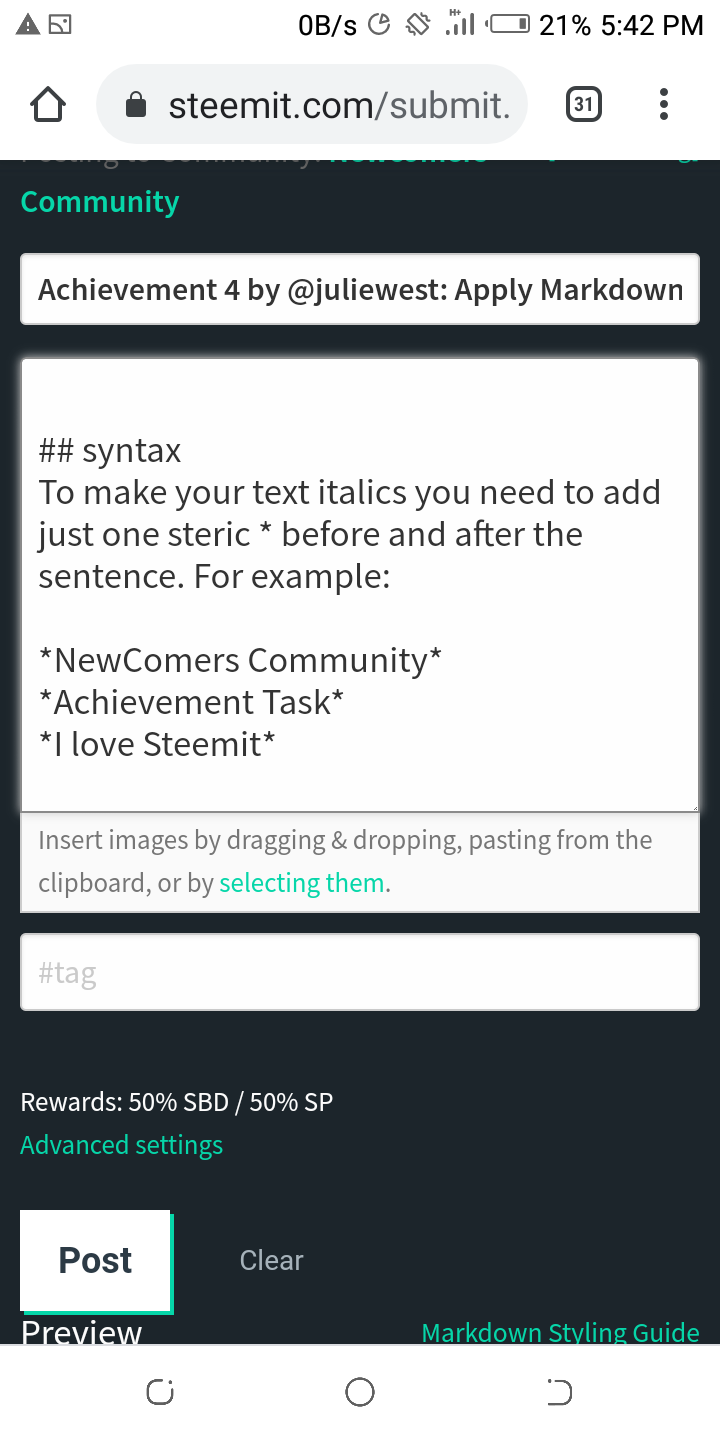This screenshot has height=1440, width=720.
Task: Open the 'selecting them' image picker link
Action: click(302, 884)
